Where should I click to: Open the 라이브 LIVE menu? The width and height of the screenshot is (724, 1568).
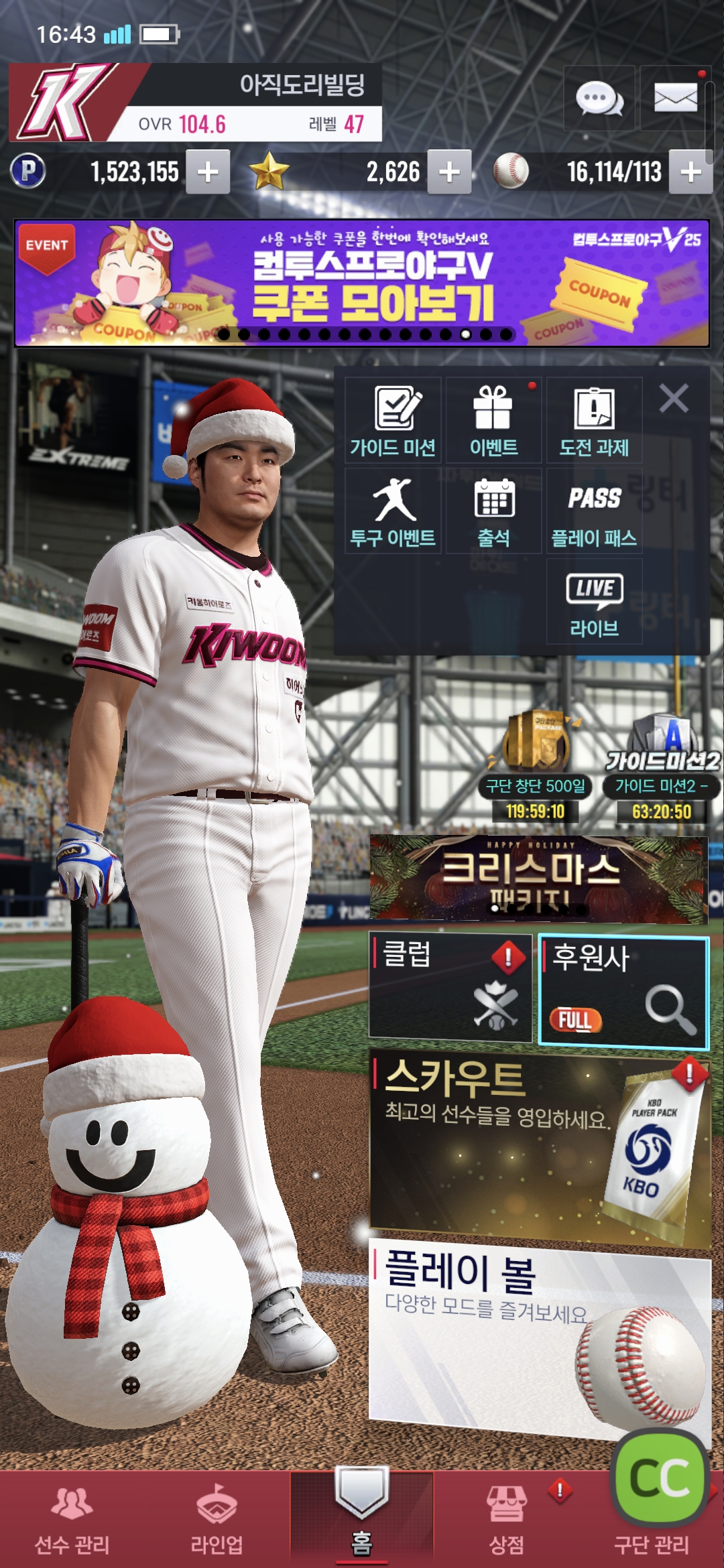(x=594, y=602)
